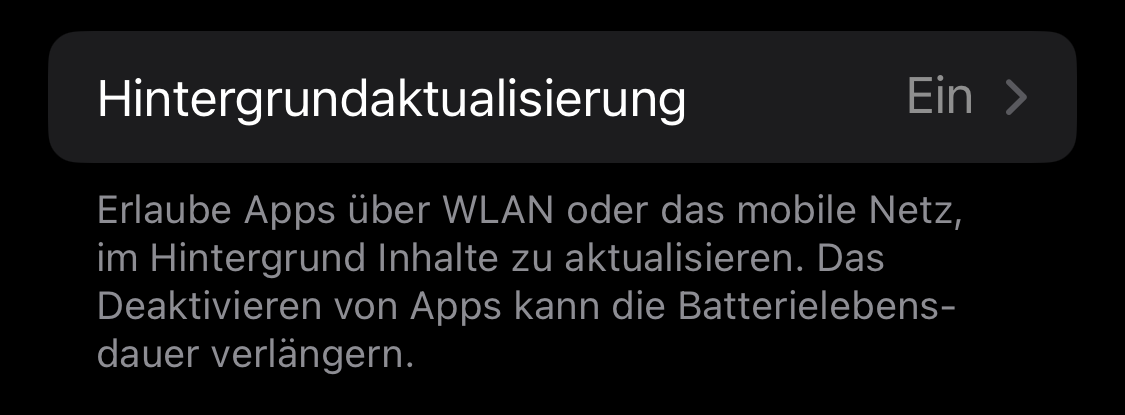
Task: Open the Hintergrundaktualisierung setting
Action: (x=561, y=98)
